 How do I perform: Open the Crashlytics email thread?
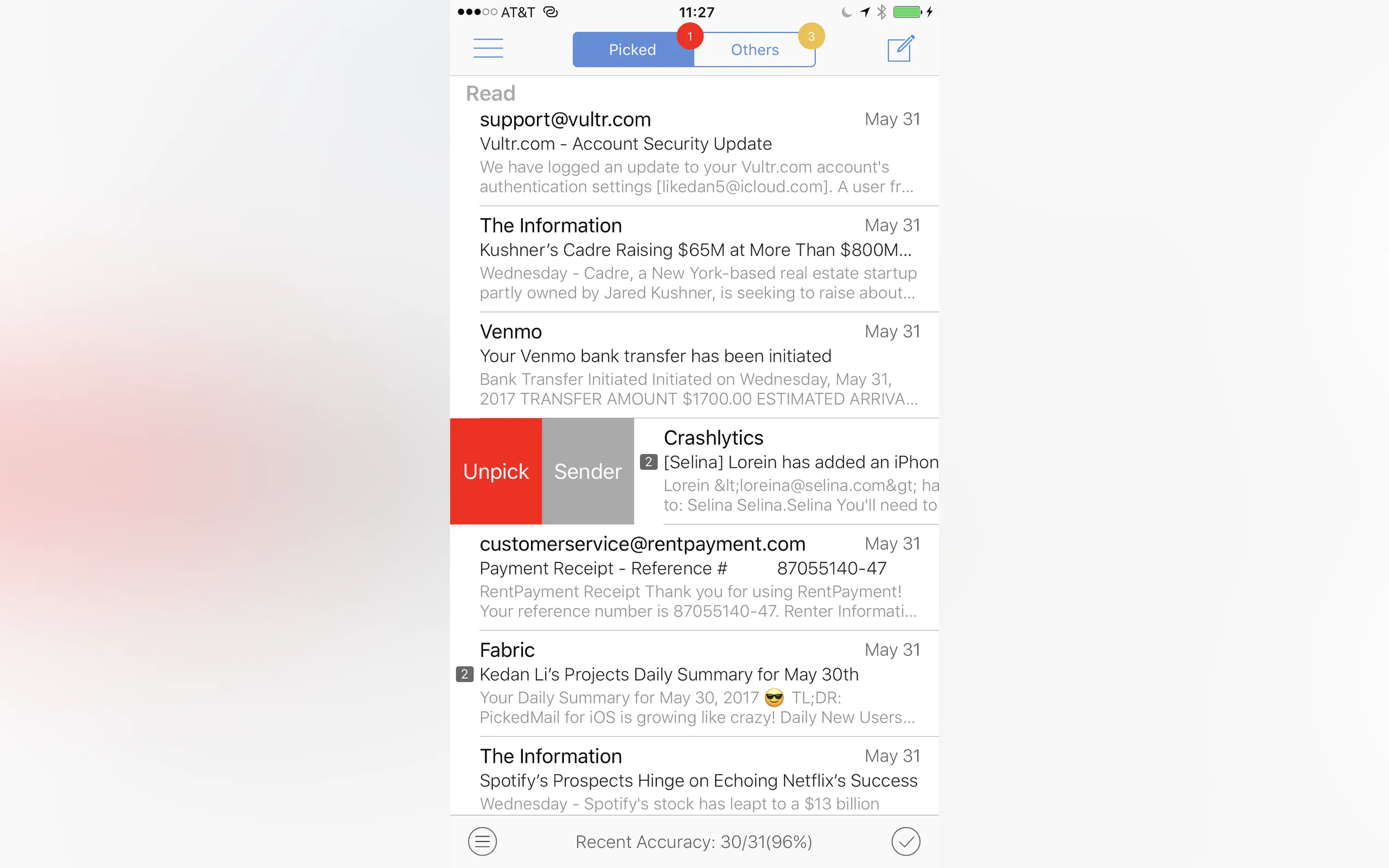(x=798, y=471)
